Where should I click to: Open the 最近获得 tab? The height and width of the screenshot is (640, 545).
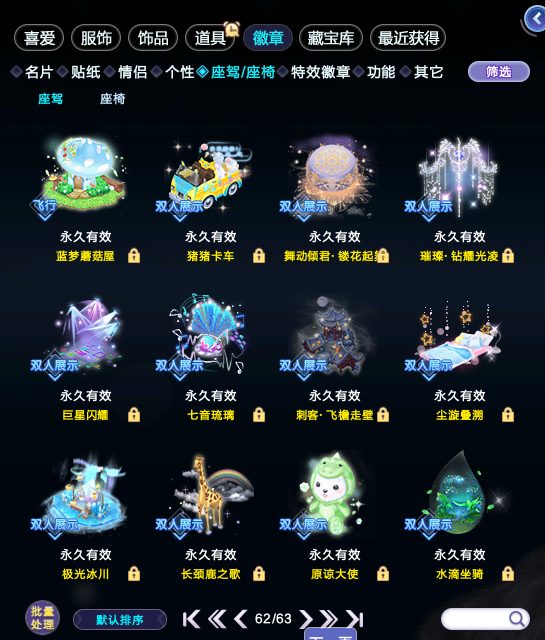(408, 38)
